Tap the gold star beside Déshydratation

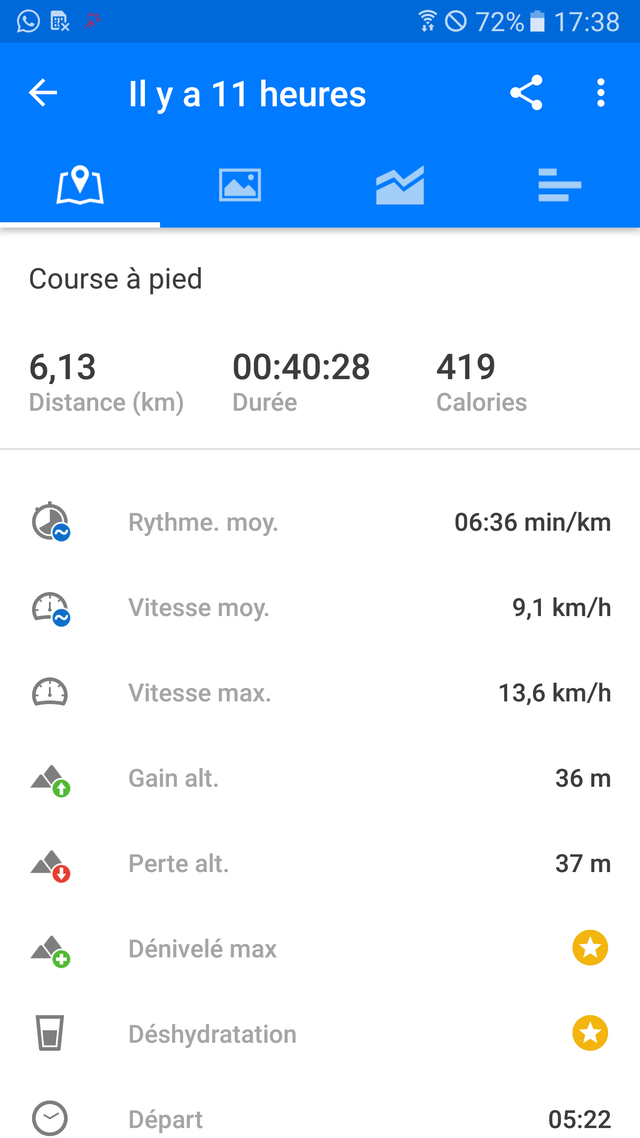tap(590, 1033)
